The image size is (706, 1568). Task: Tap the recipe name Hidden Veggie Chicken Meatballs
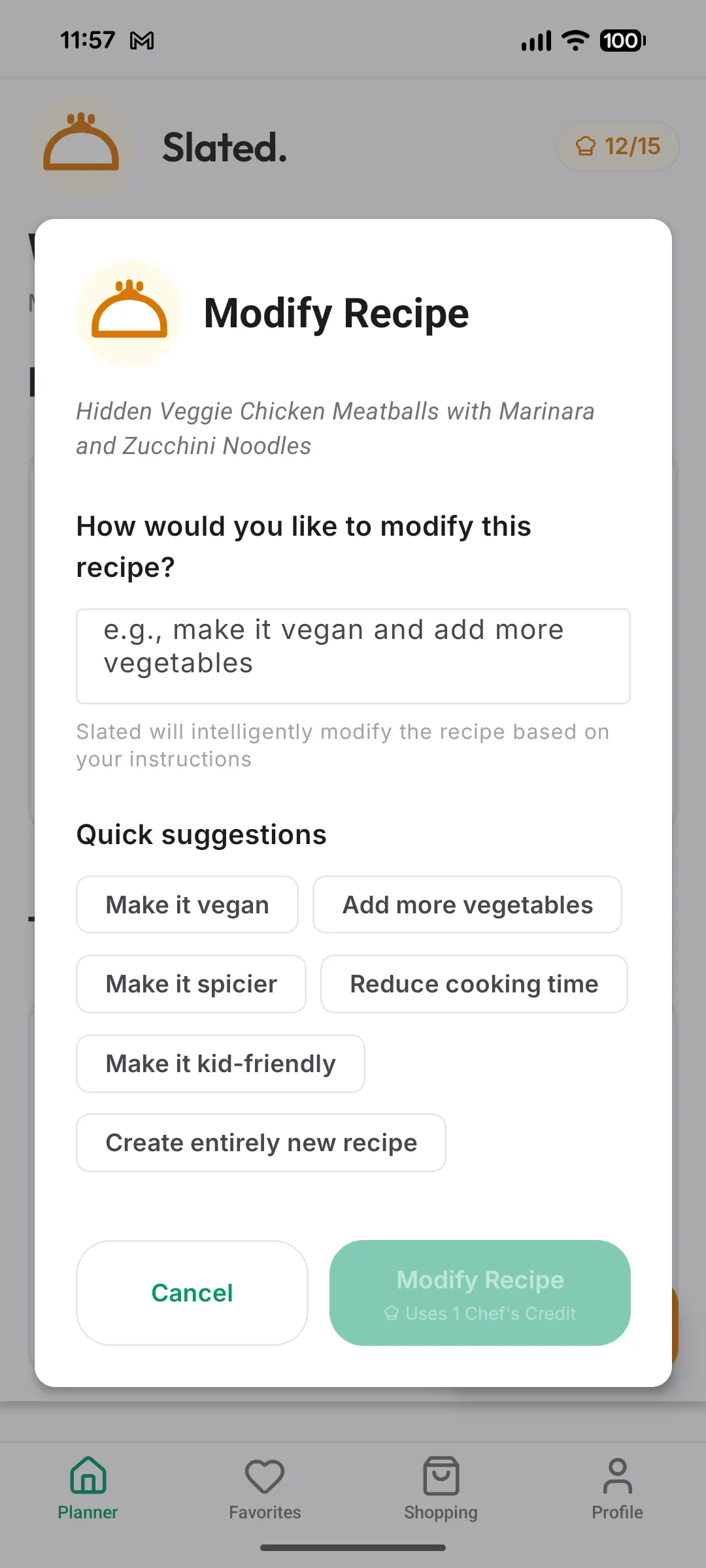(x=335, y=428)
